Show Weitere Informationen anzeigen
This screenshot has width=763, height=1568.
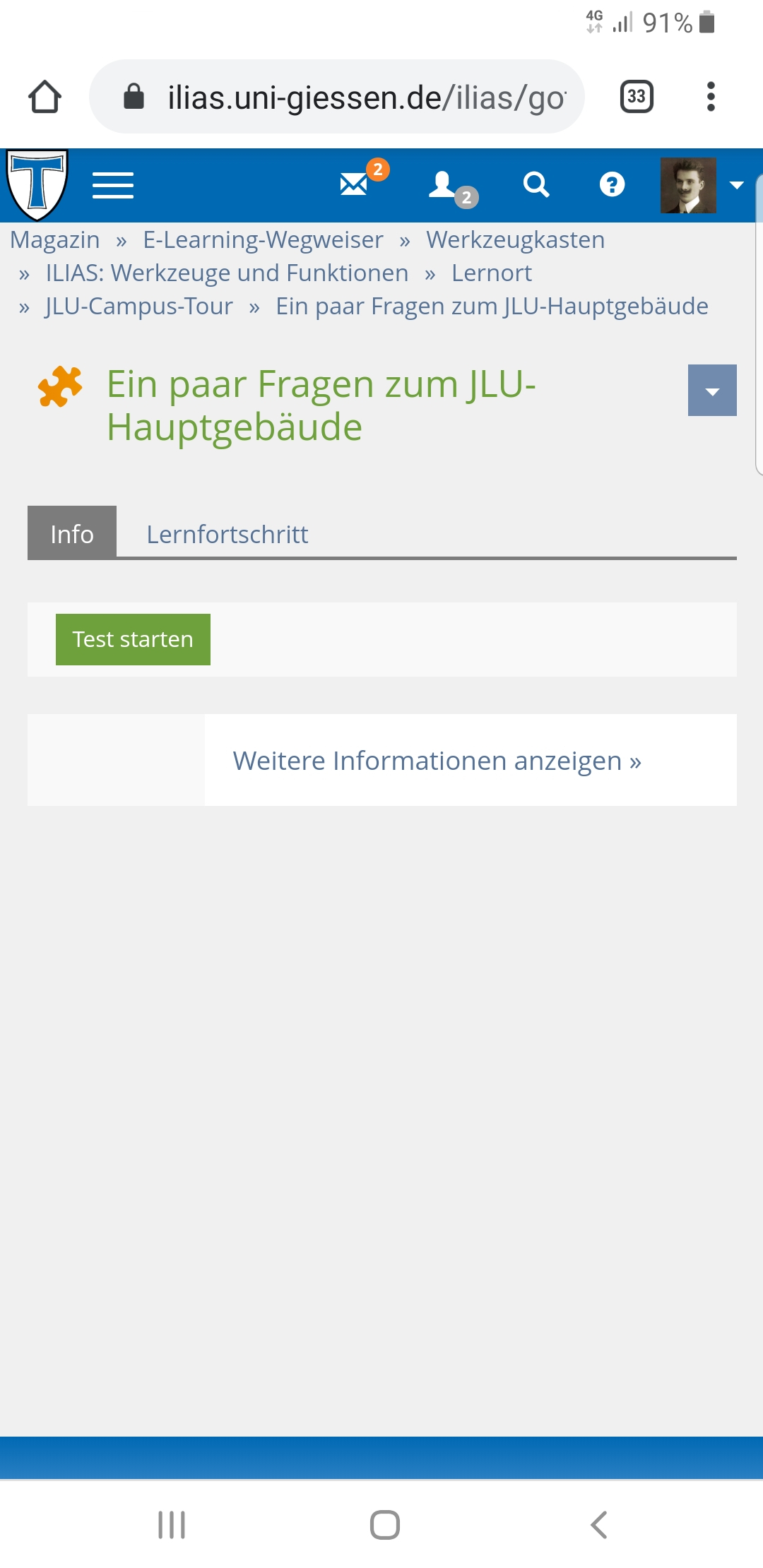pyautogui.click(x=437, y=761)
